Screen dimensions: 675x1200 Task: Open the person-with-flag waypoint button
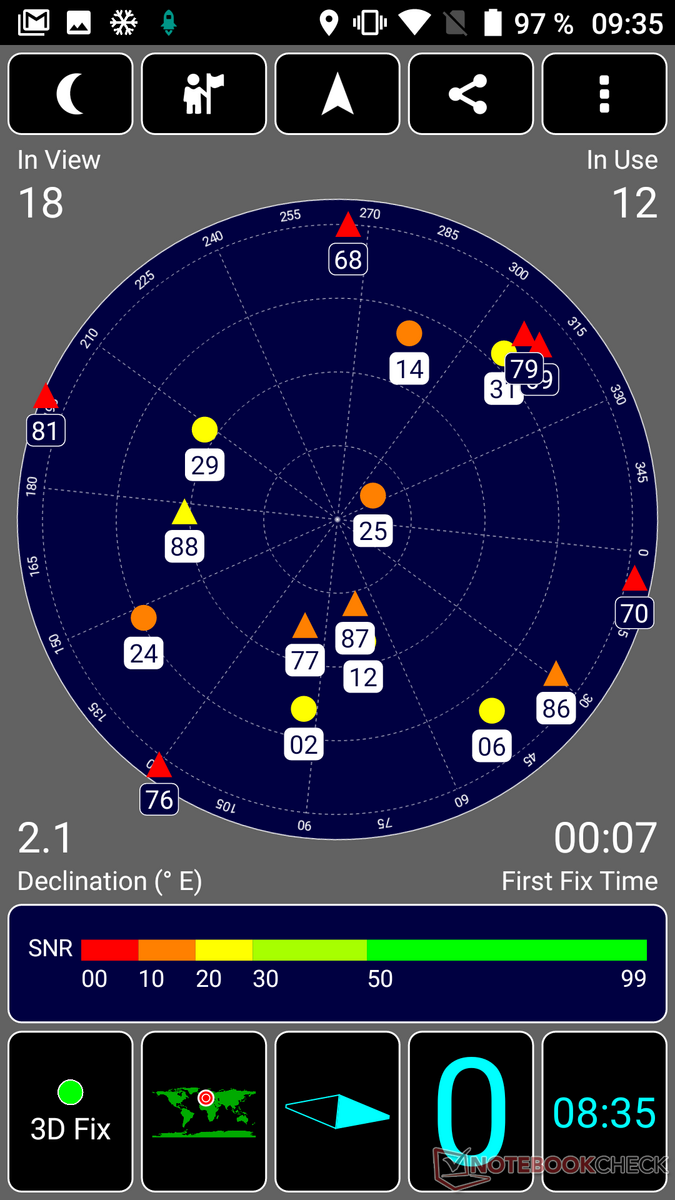(204, 94)
